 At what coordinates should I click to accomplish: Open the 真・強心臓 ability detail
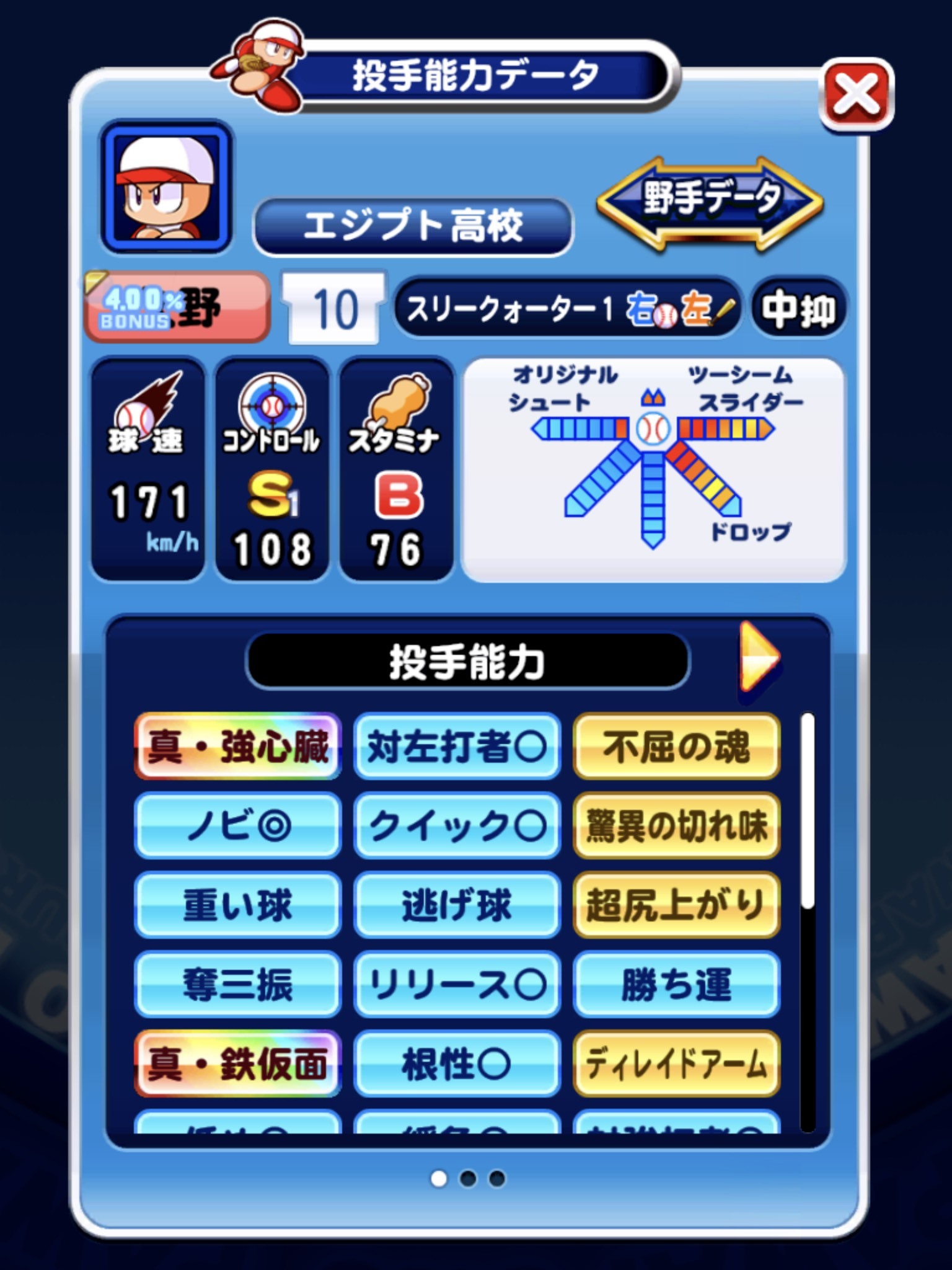click(237, 747)
